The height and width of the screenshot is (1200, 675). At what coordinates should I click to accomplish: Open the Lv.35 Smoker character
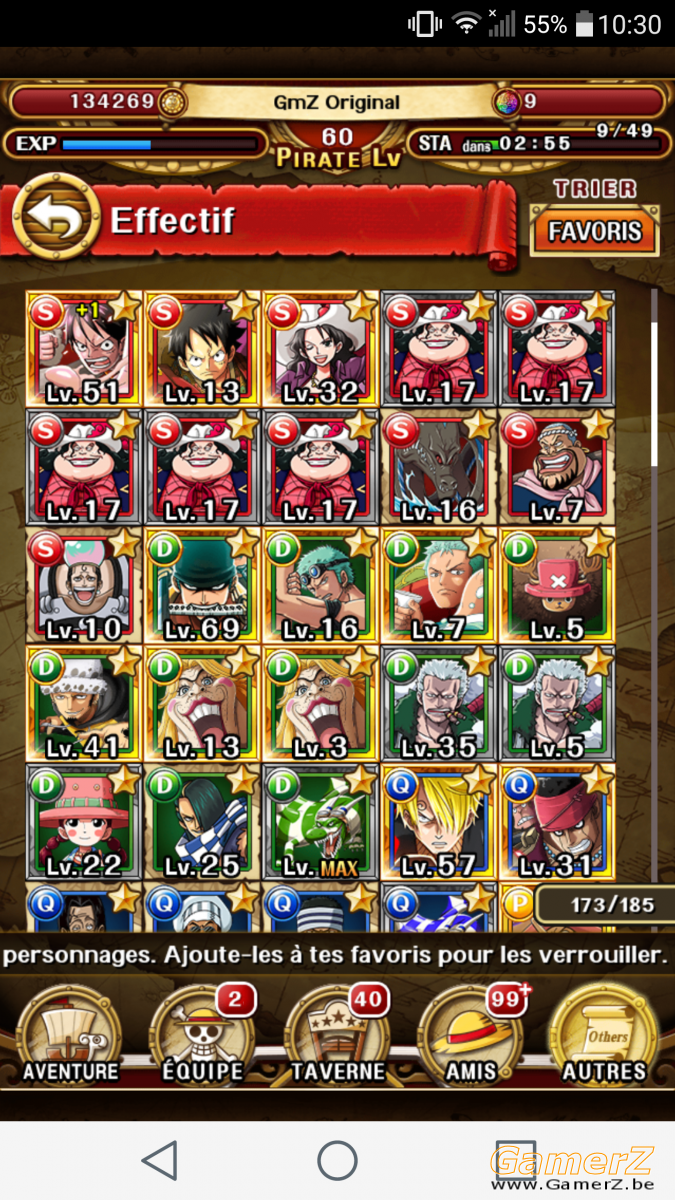[x=438, y=703]
